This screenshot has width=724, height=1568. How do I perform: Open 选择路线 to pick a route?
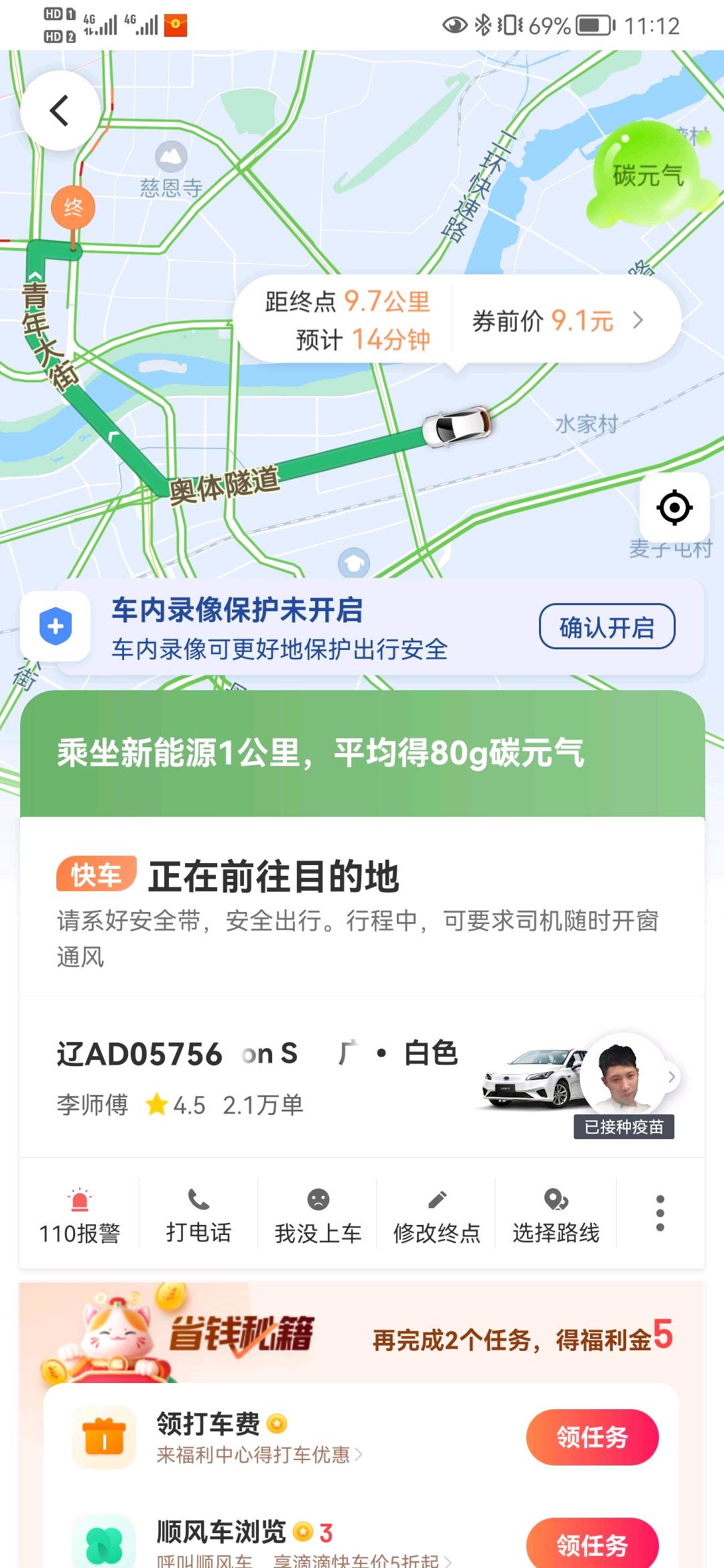click(556, 1214)
